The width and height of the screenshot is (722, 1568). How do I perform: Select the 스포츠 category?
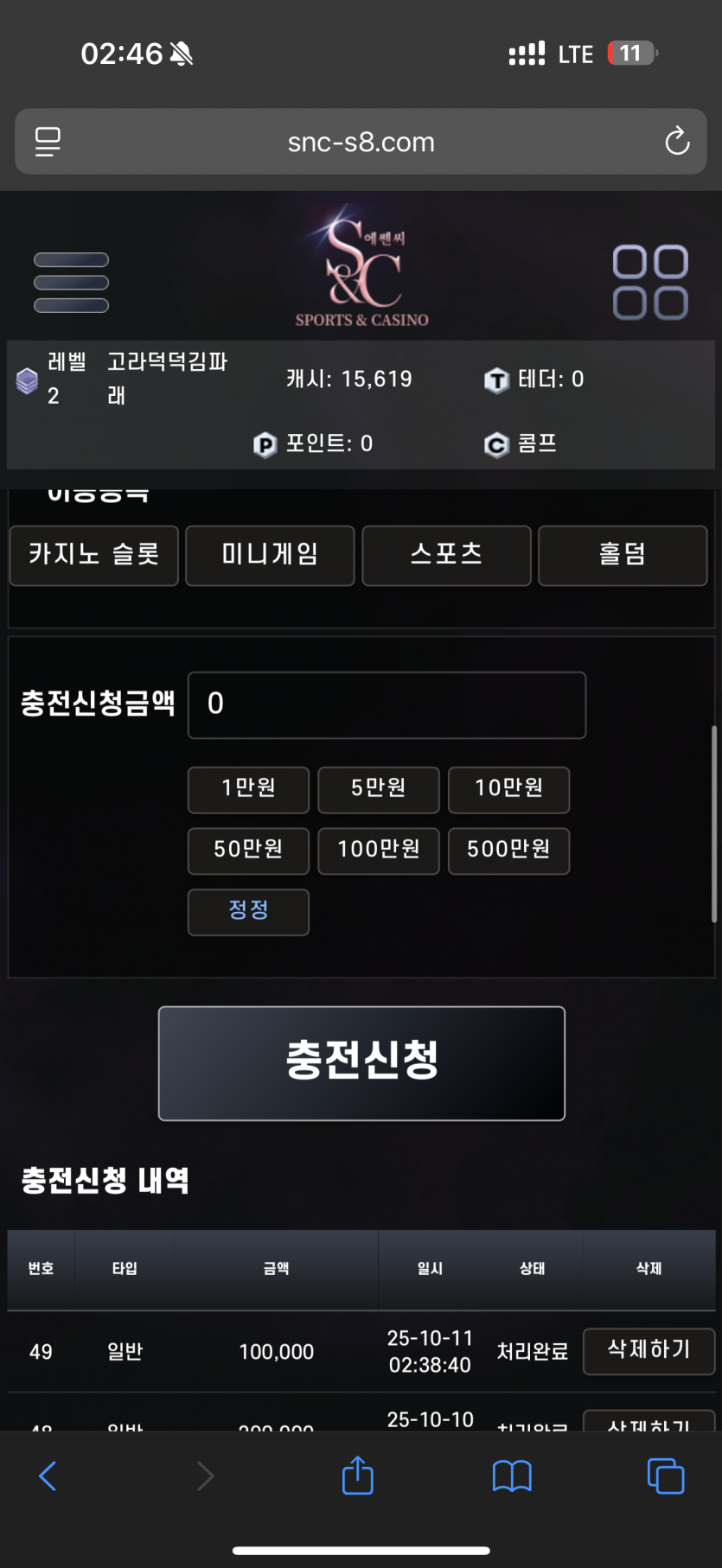click(446, 555)
